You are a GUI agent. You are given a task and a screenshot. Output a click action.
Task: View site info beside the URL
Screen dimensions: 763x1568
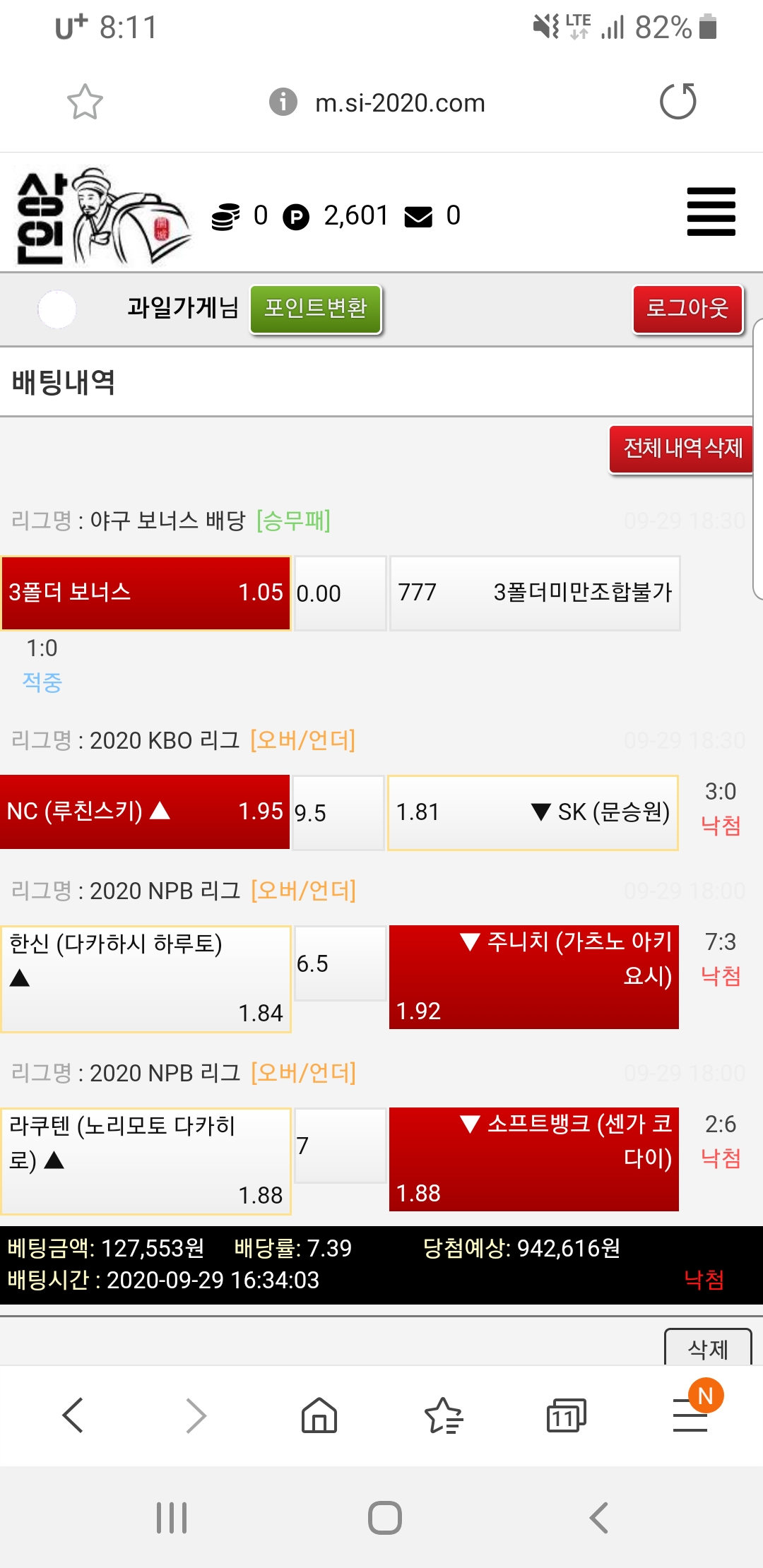pyautogui.click(x=283, y=102)
